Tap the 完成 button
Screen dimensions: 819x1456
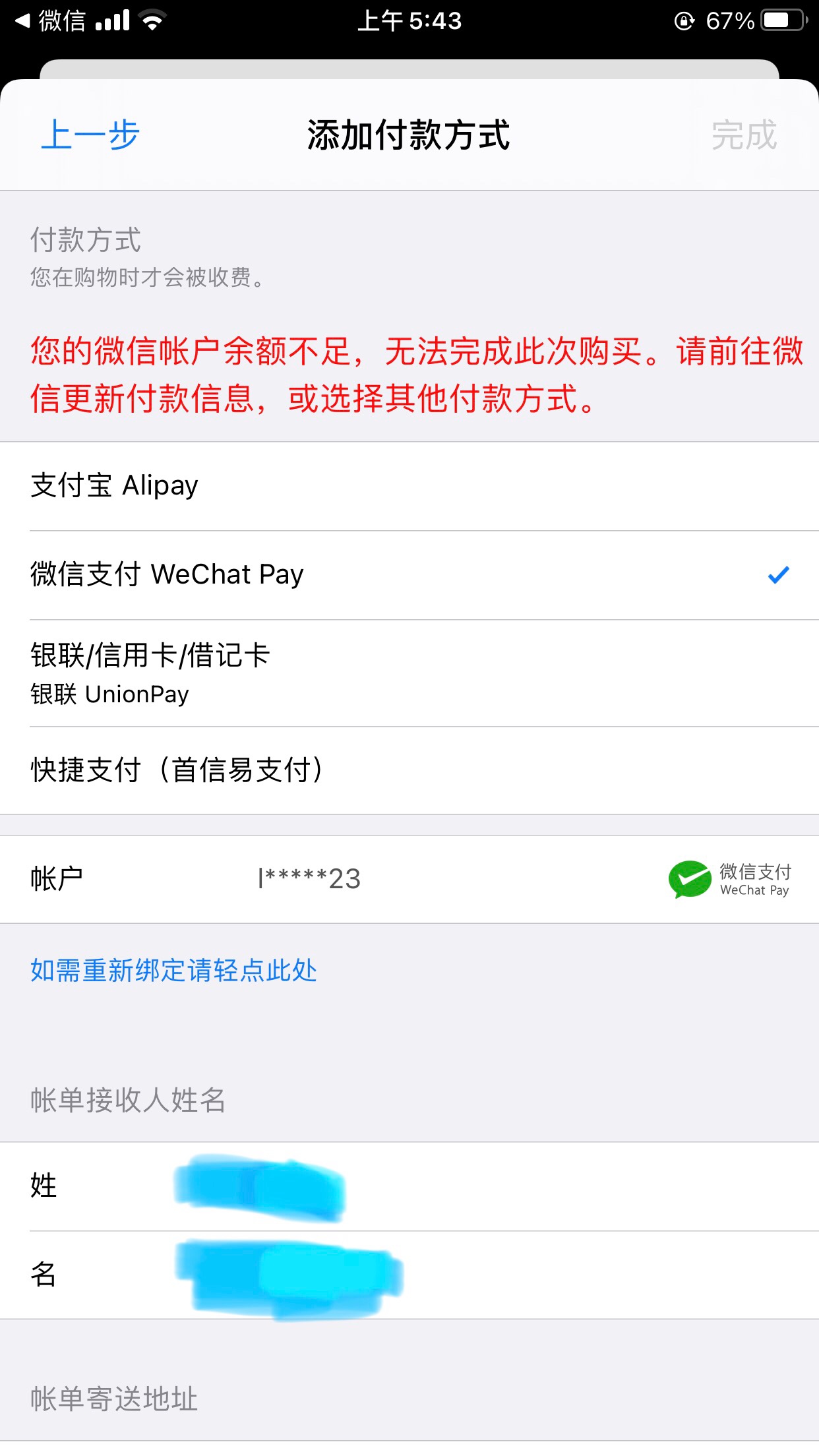click(744, 135)
